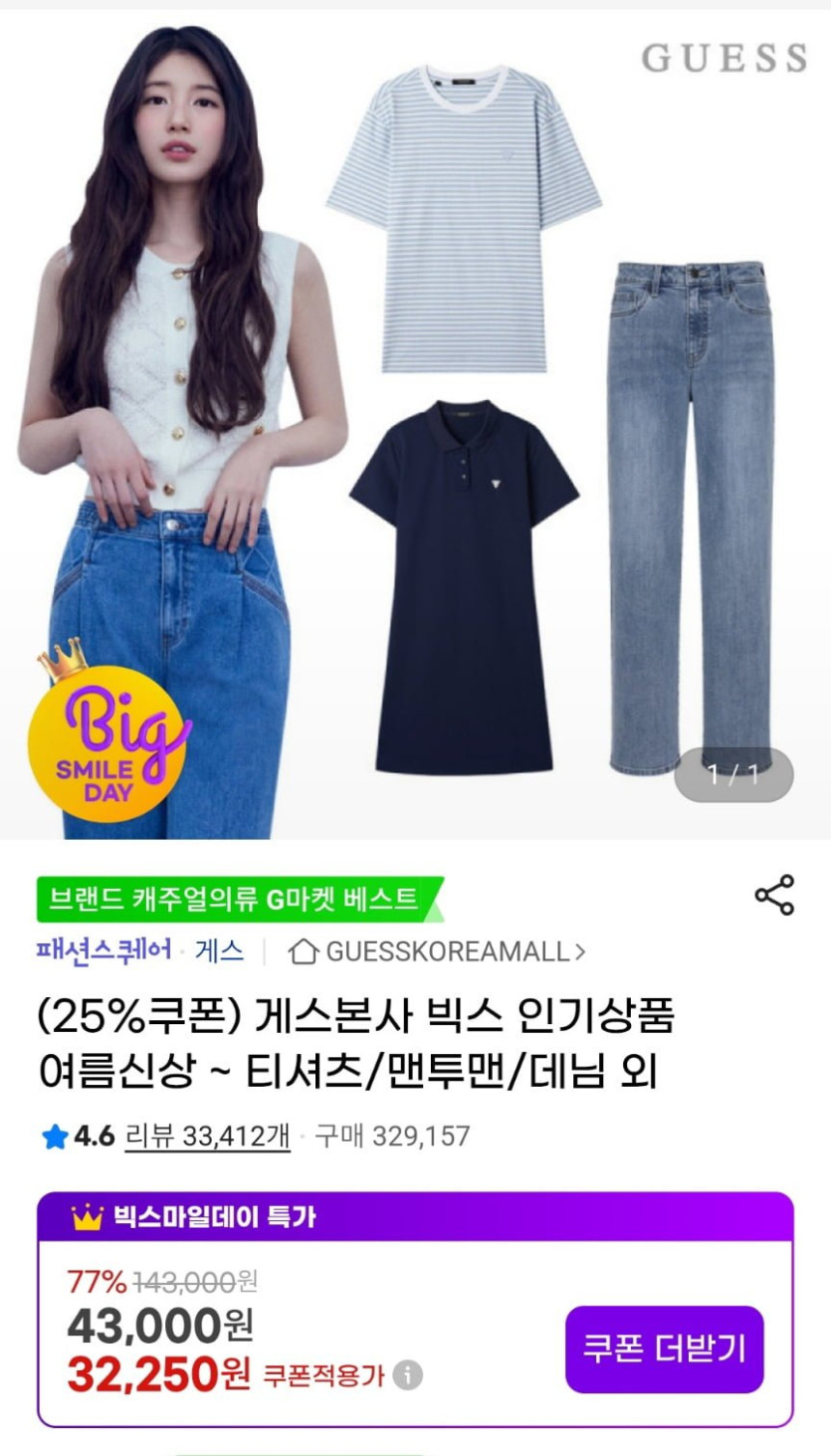Open the 게스 brand link
The width and height of the screenshot is (831, 1456).
pyautogui.click(x=219, y=950)
